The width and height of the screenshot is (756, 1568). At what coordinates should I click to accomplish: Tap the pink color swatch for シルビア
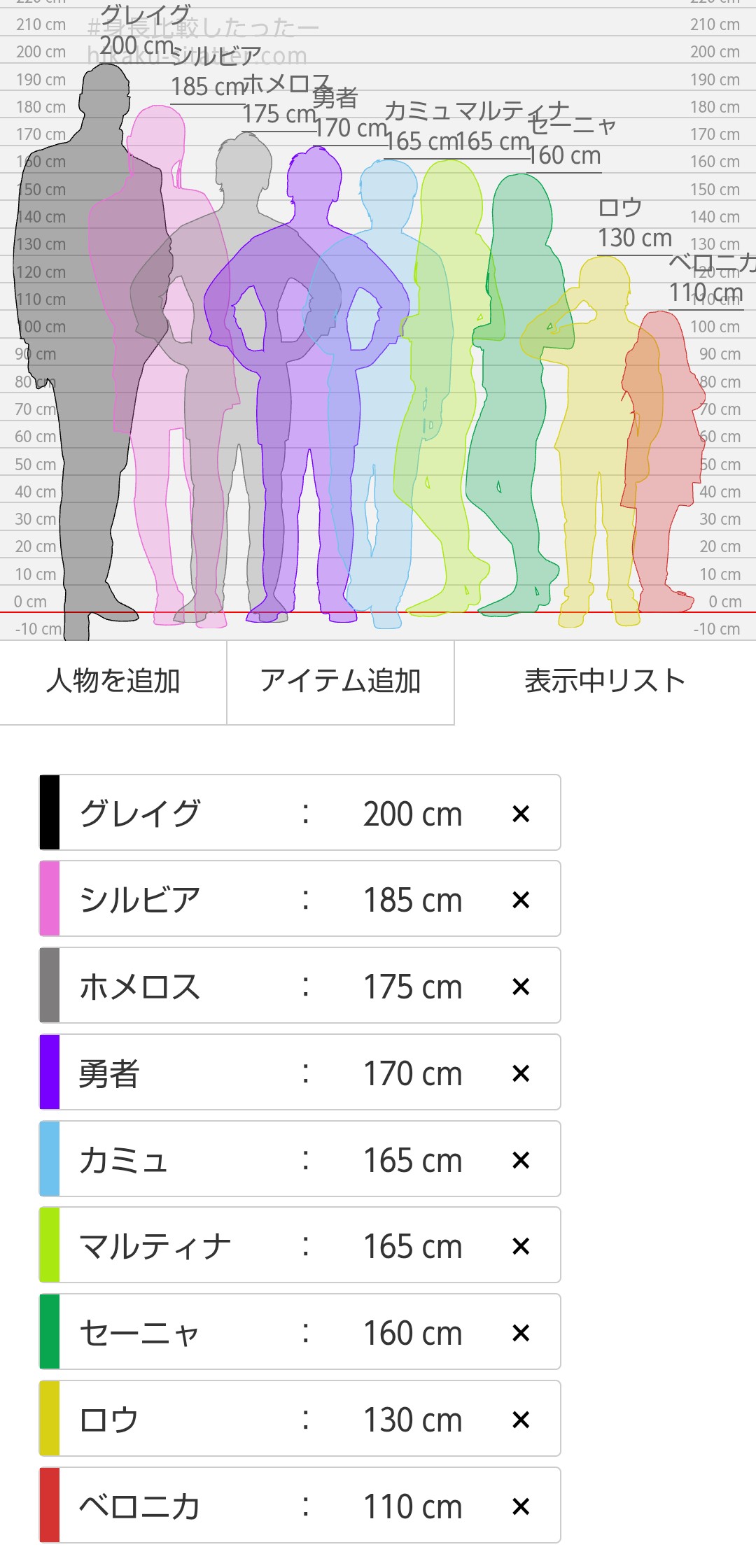50,900
